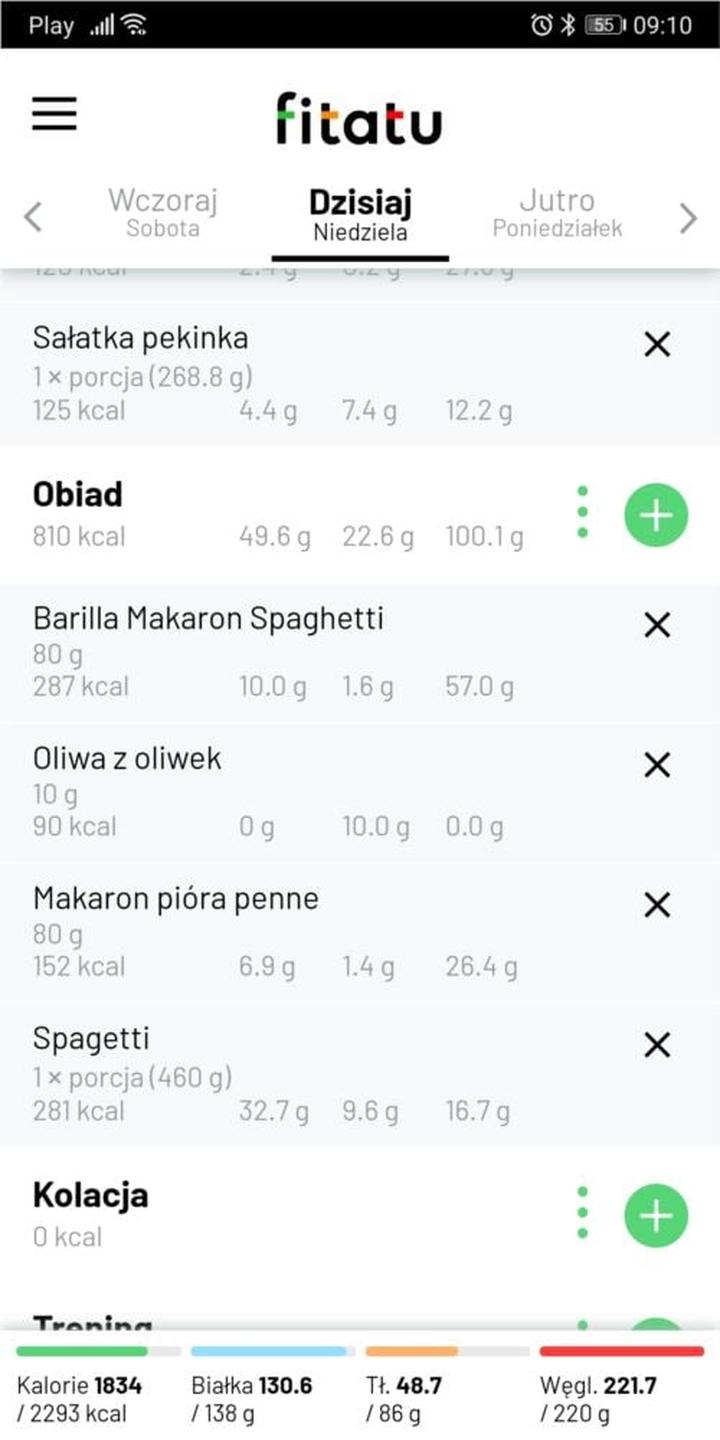Open the navigation drawer with hamburger icon
The image size is (720, 1440).
pyautogui.click(x=54, y=114)
